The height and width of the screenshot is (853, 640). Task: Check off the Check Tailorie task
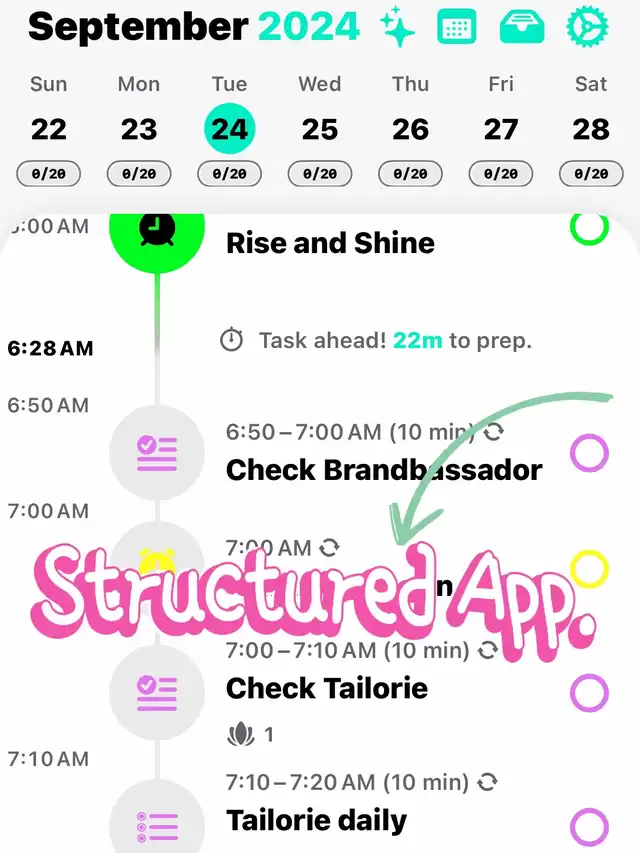point(589,693)
